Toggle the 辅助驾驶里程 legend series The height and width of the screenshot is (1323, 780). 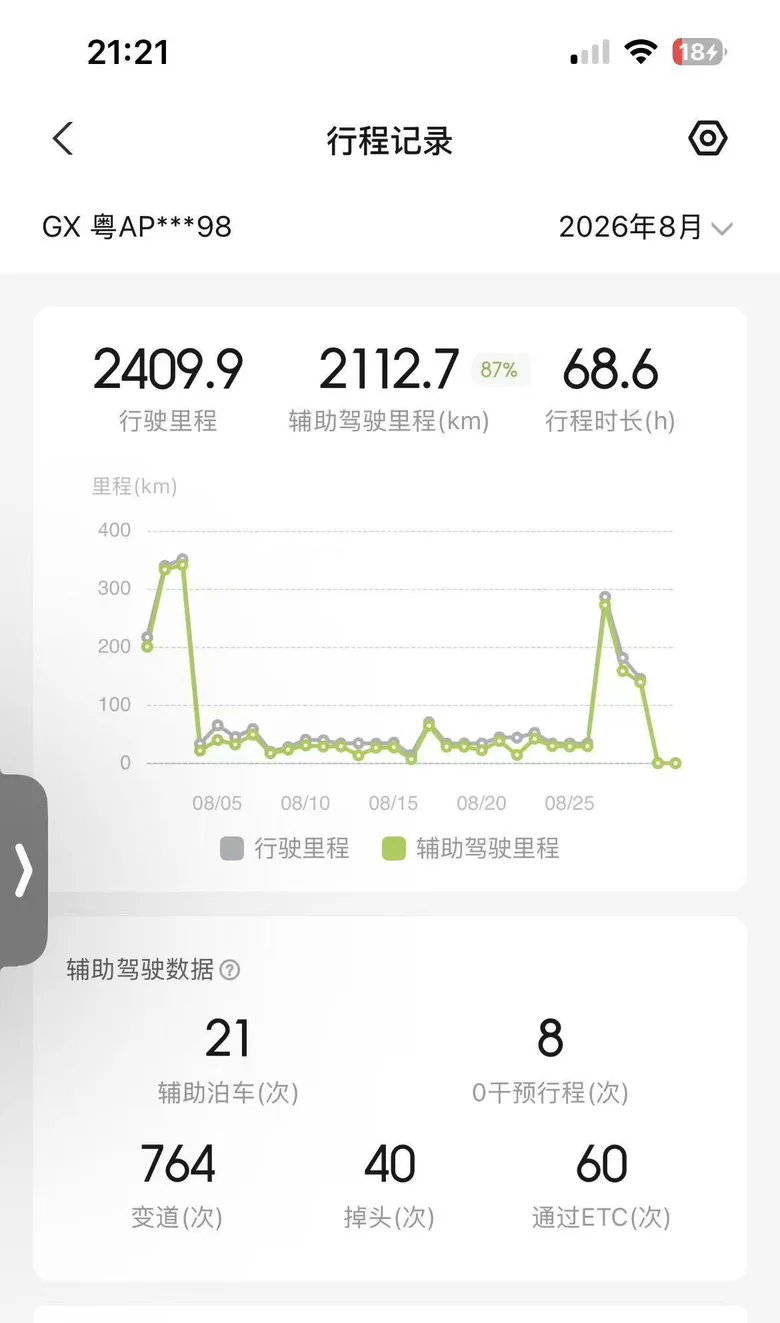[471, 849]
